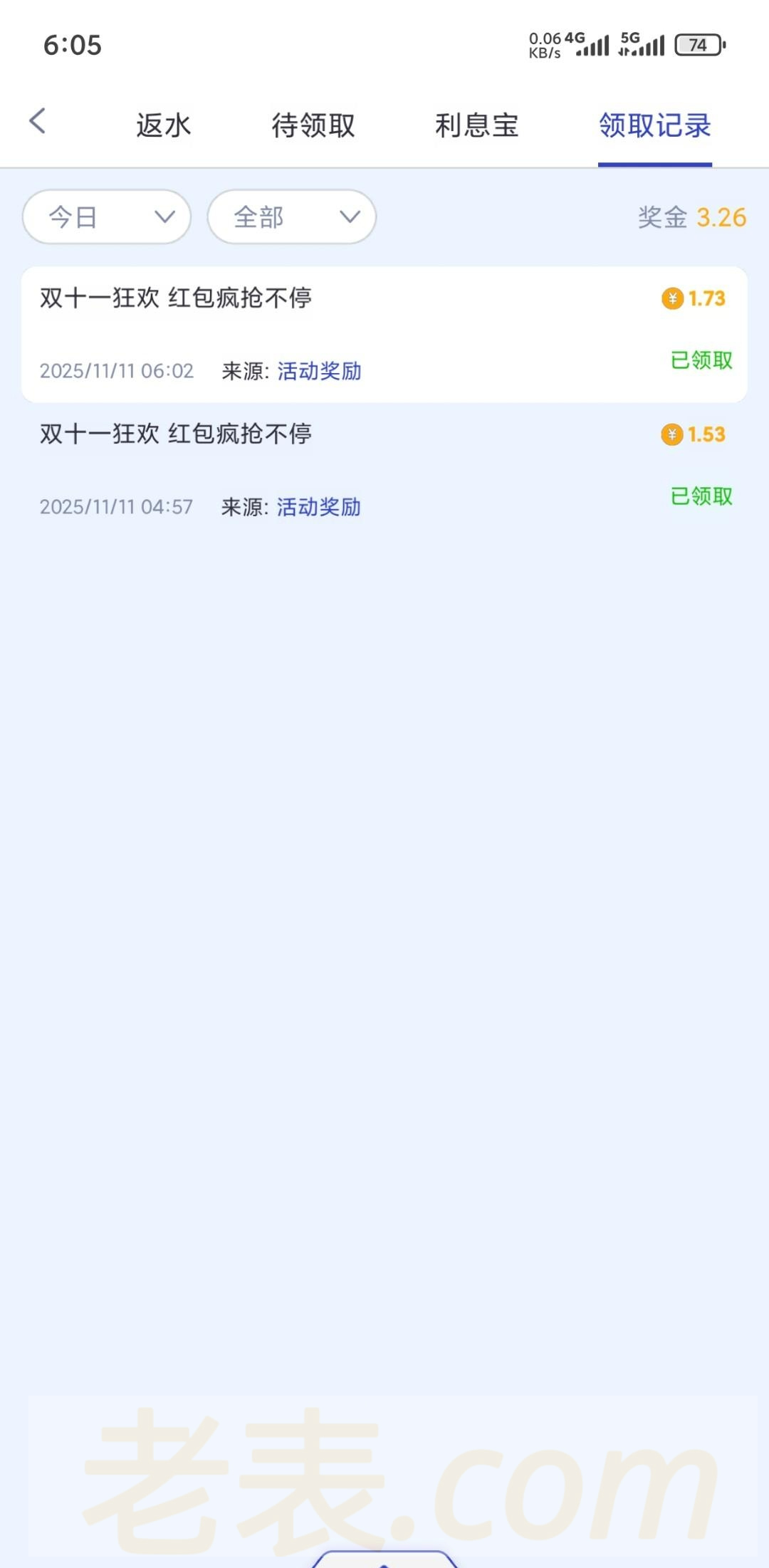Expand the 今日 date filter dropdown
Image resolution: width=769 pixels, height=1568 pixels.
(x=107, y=216)
